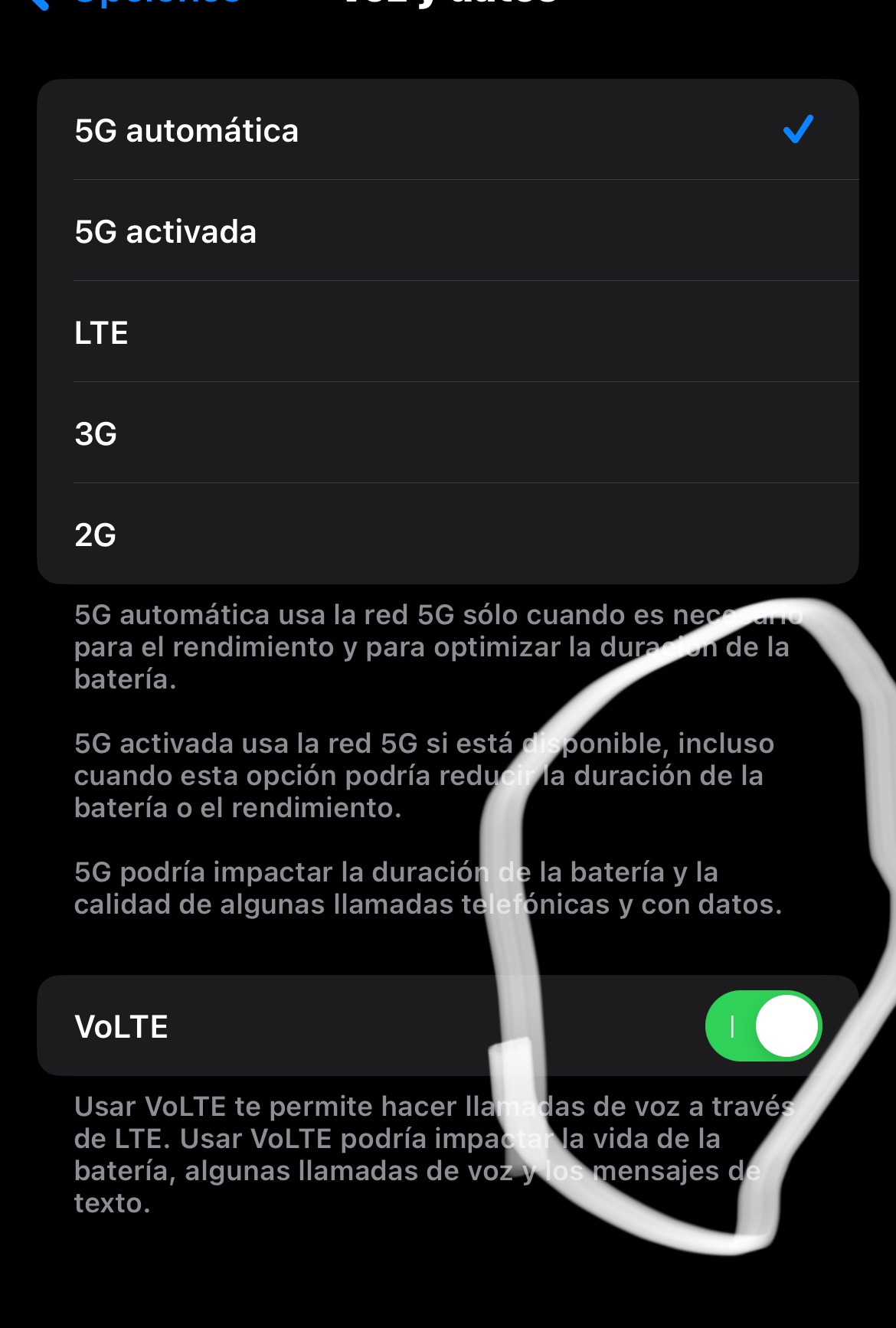
Task: Turn off the VoLTE switch
Action: pos(763,1026)
